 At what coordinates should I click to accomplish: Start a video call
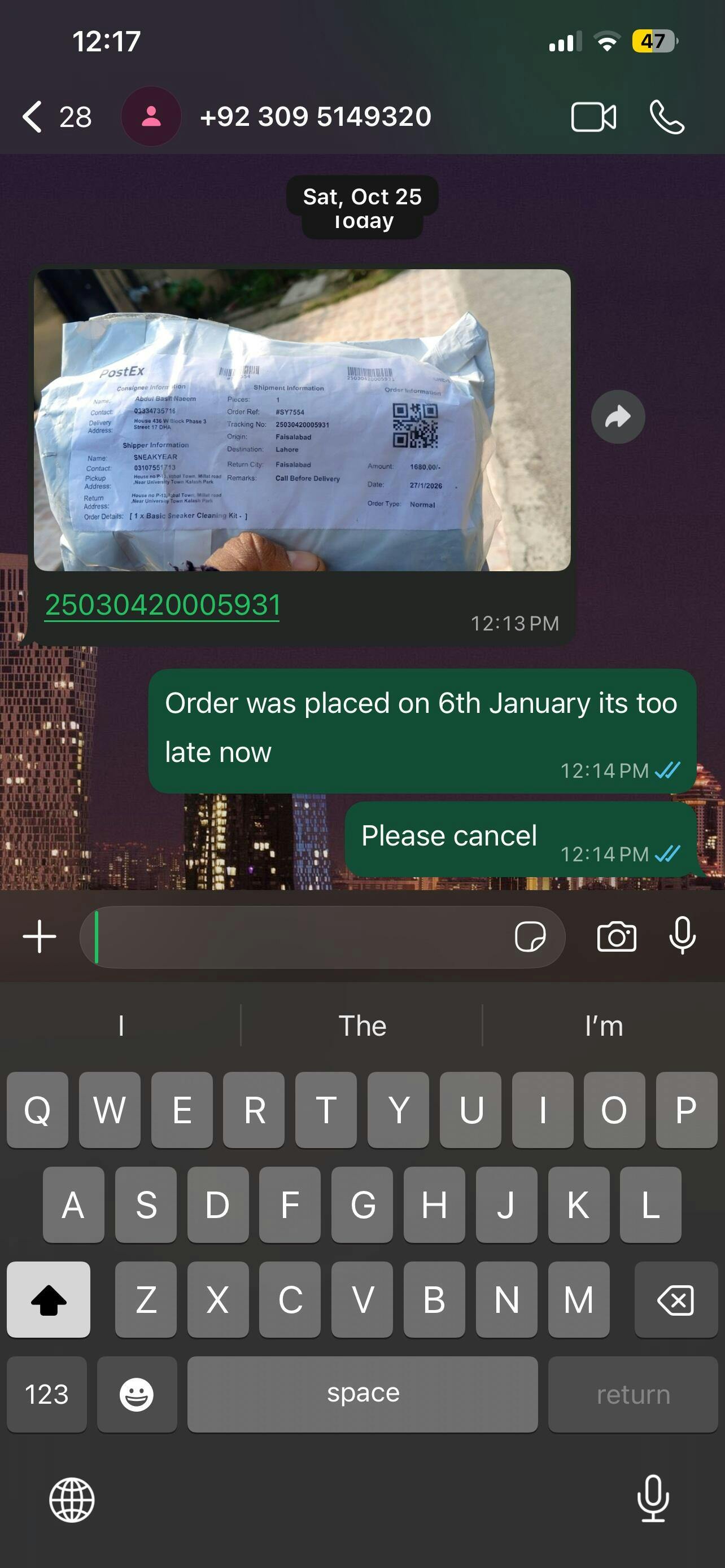click(x=593, y=117)
